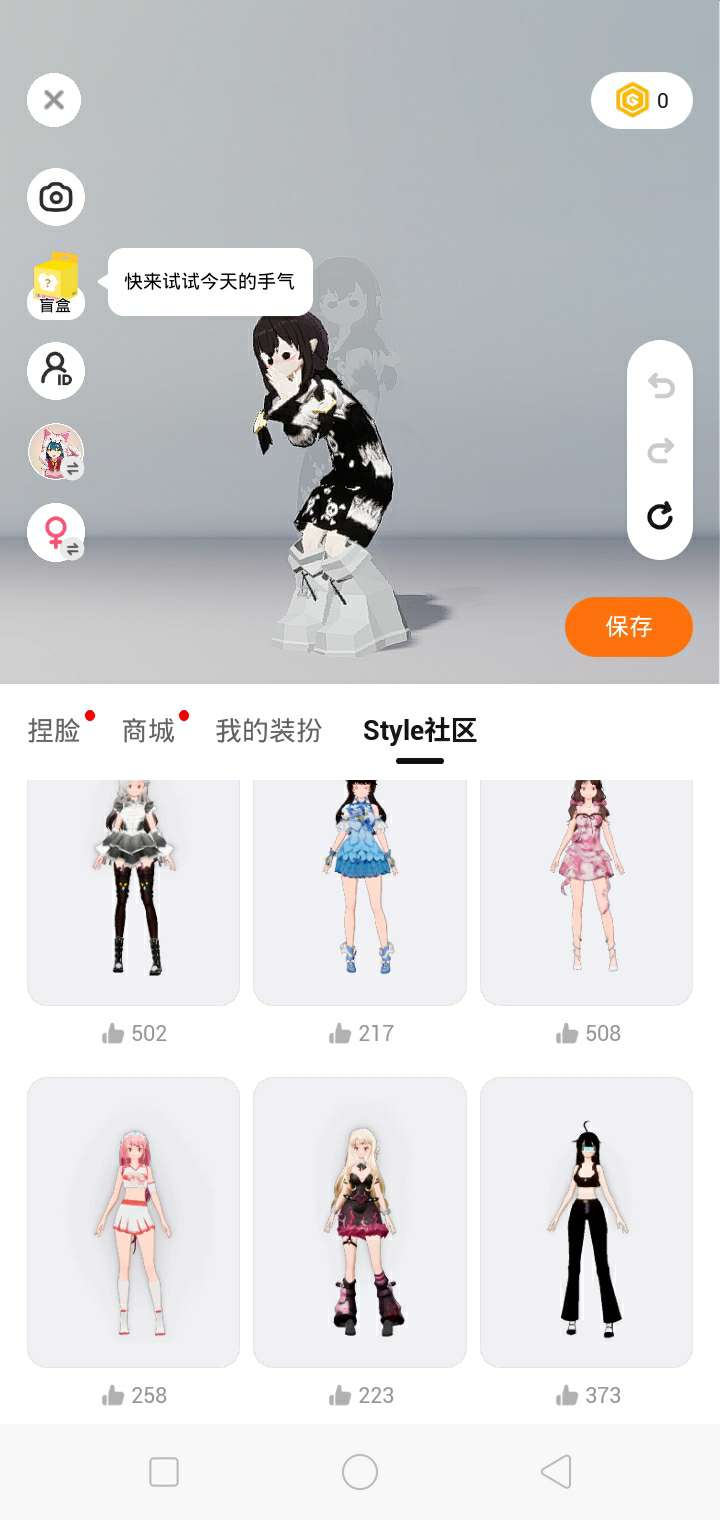Switch the avatar gender with the female symbol
The height and width of the screenshot is (1520, 720).
56,532
